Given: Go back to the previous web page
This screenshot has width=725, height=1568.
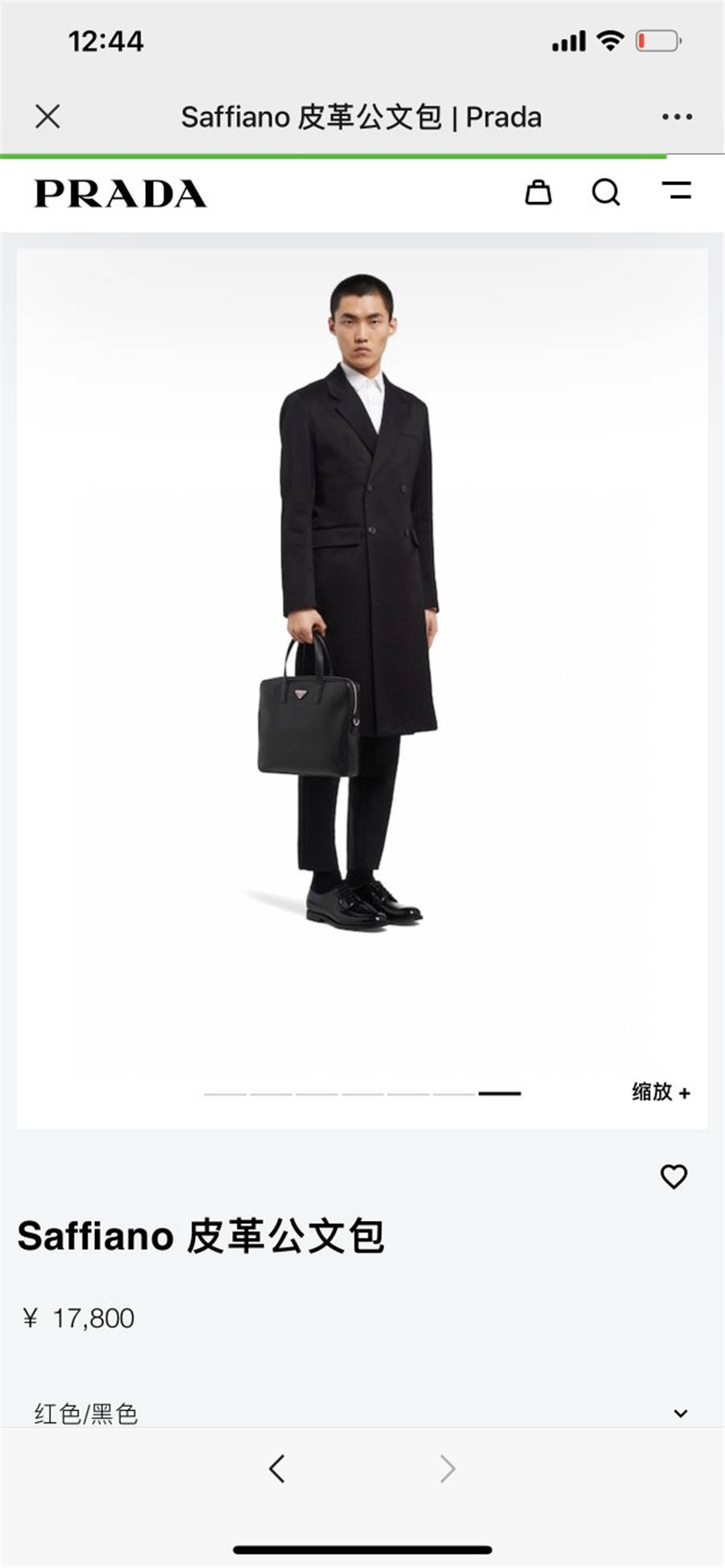Looking at the screenshot, I should pos(277,1469).
